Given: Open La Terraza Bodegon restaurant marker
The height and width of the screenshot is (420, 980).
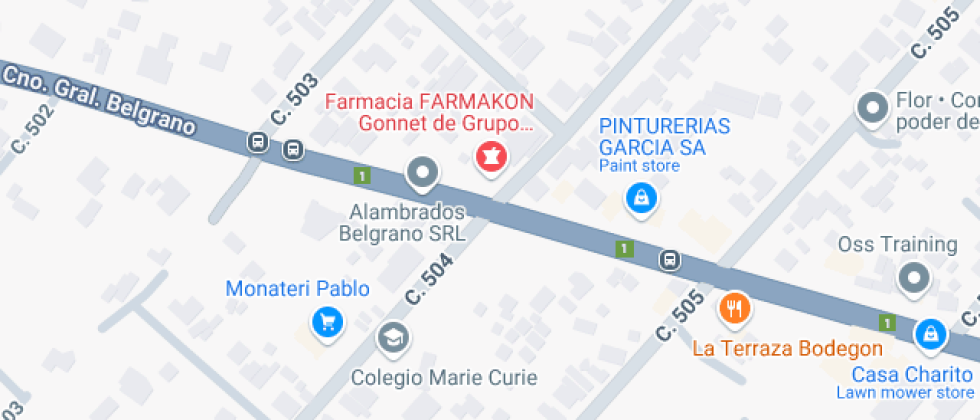Looking at the screenshot, I should (735, 307).
